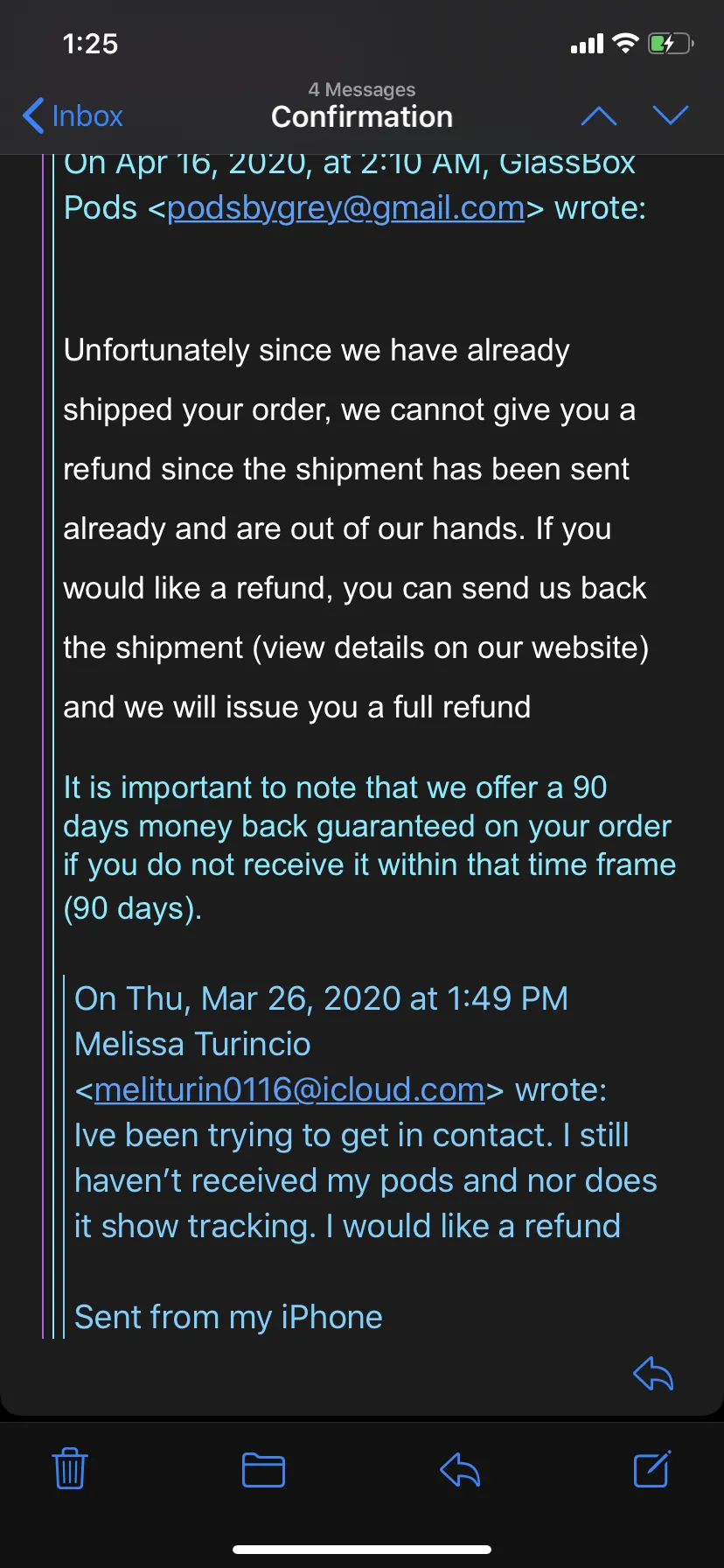This screenshot has height=1568, width=724.
Task: Reply using the bottom toolbar arrow
Action: (x=460, y=1469)
